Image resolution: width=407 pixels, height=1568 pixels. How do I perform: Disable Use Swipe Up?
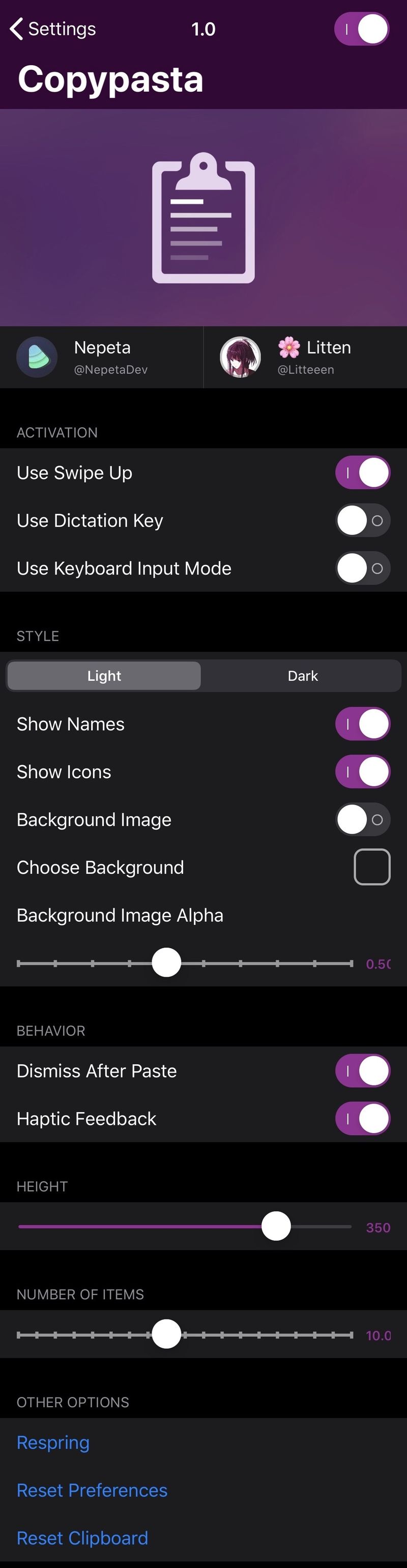tap(362, 473)
